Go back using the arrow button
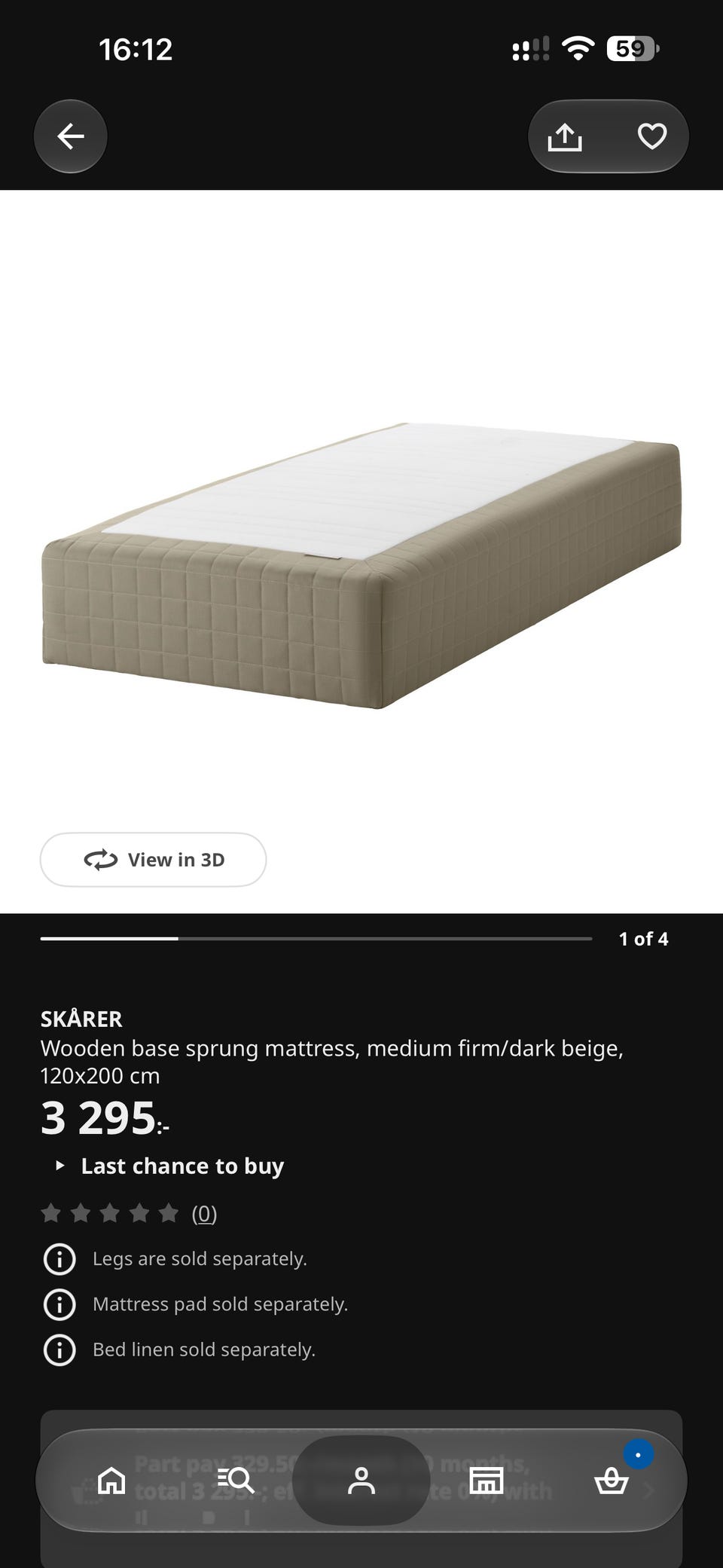 coord(71,136)
